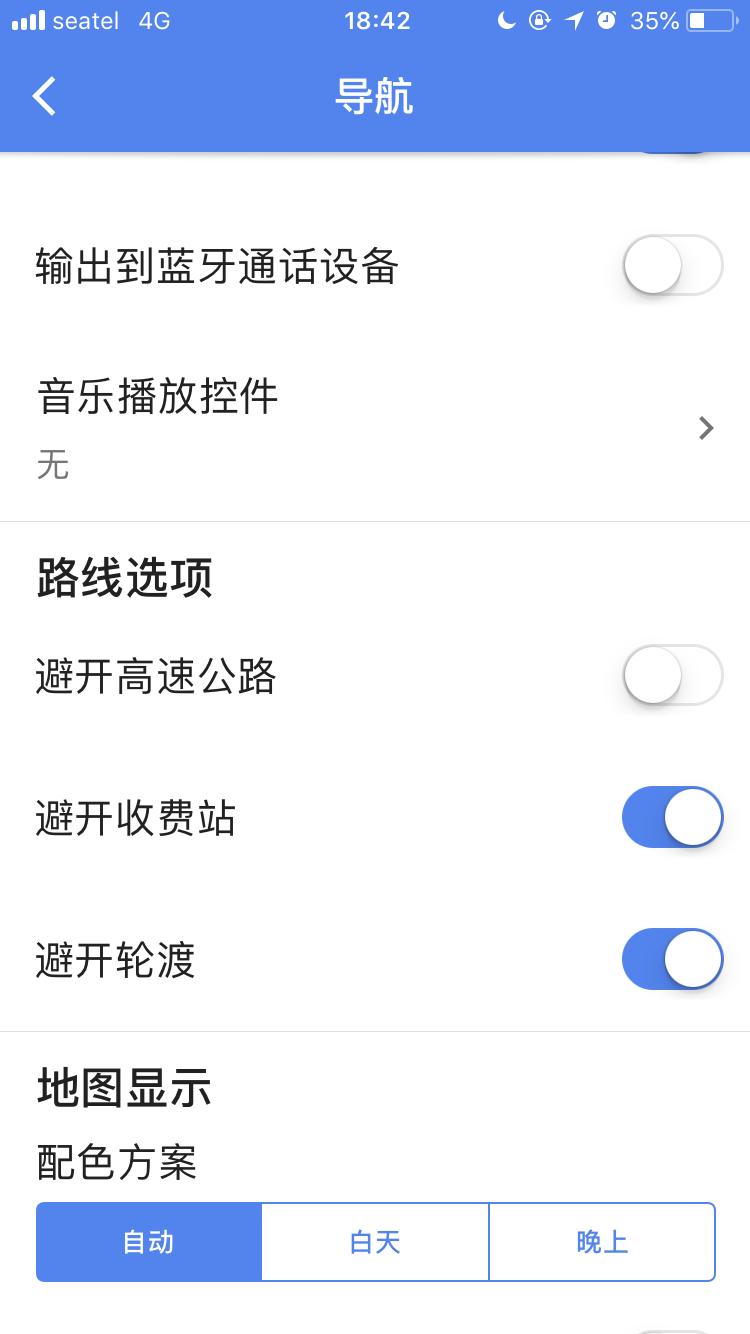Tap the 导航 title in the header
Viewport: 750px width, 1334px height.
[x=375, y=95]
